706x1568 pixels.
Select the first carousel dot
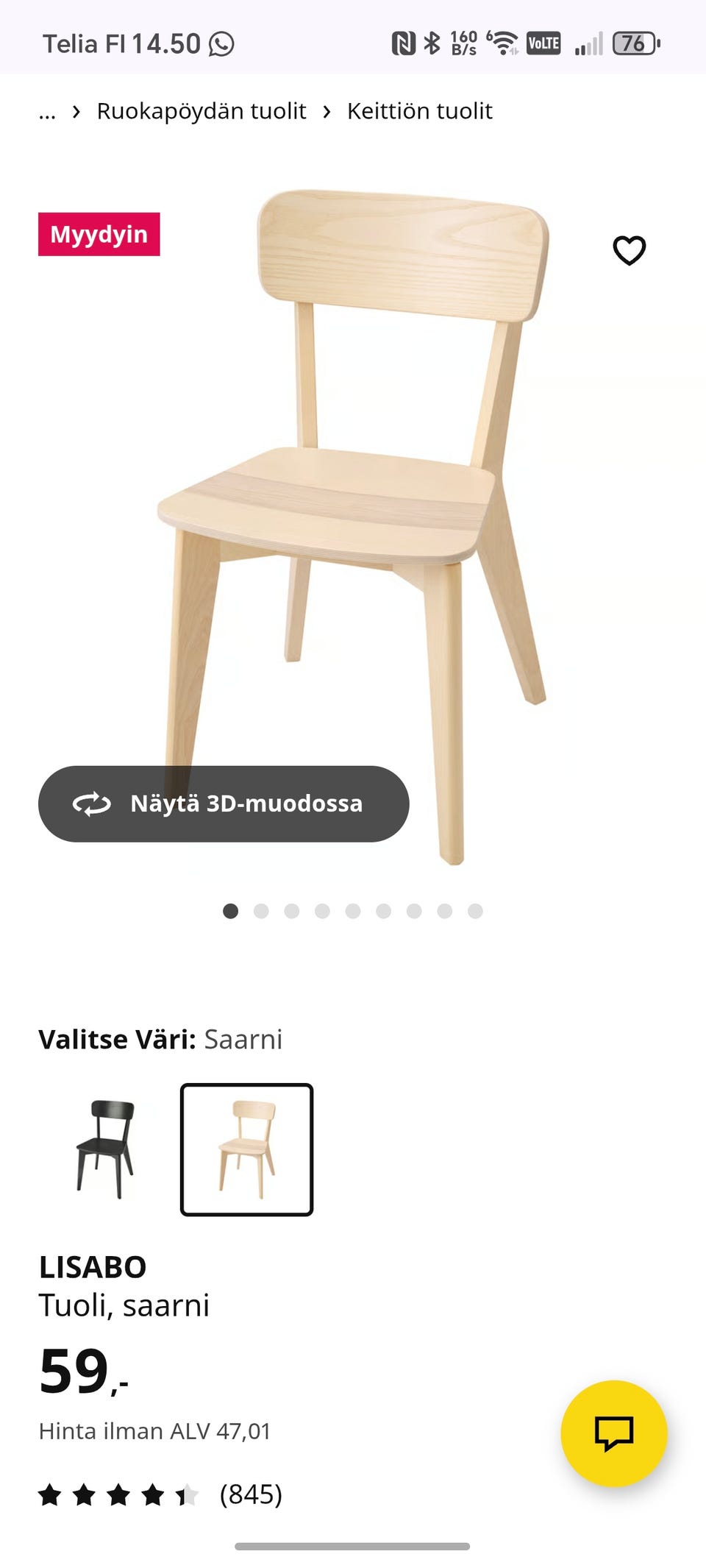click(x=231, y=911)
